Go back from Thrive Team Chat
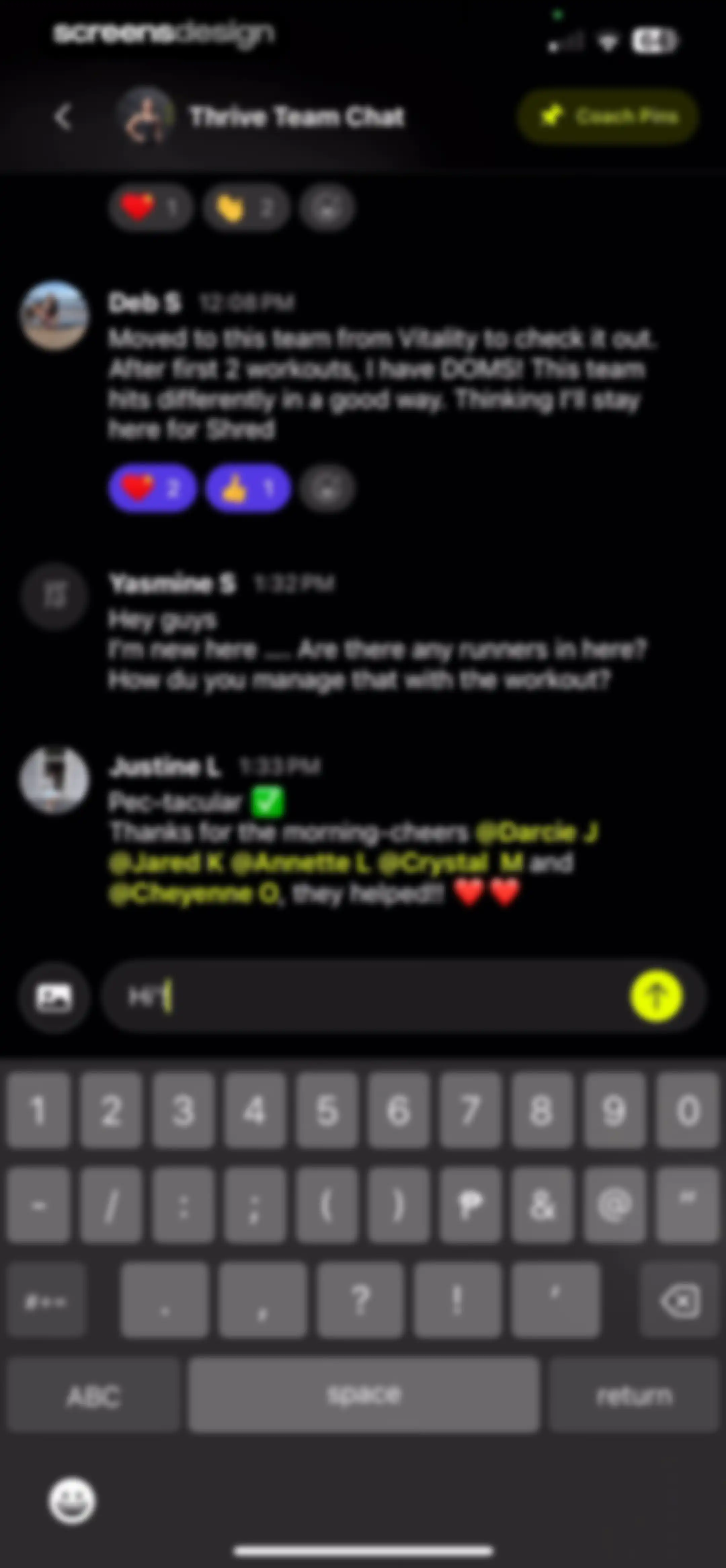The width and height of the screenshot is (726, 1568). [x=63, y=116]
